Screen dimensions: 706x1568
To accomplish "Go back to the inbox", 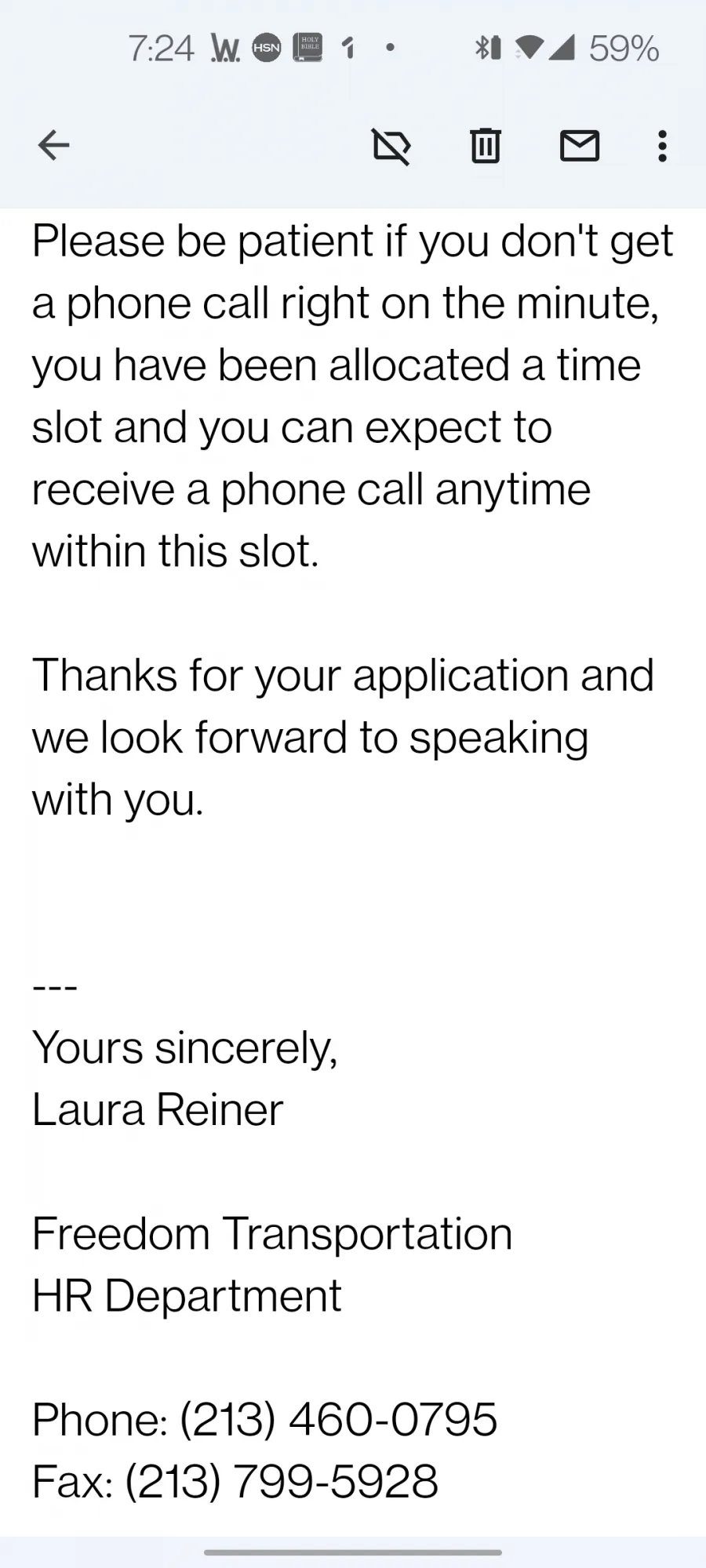I will coord(53,146).
